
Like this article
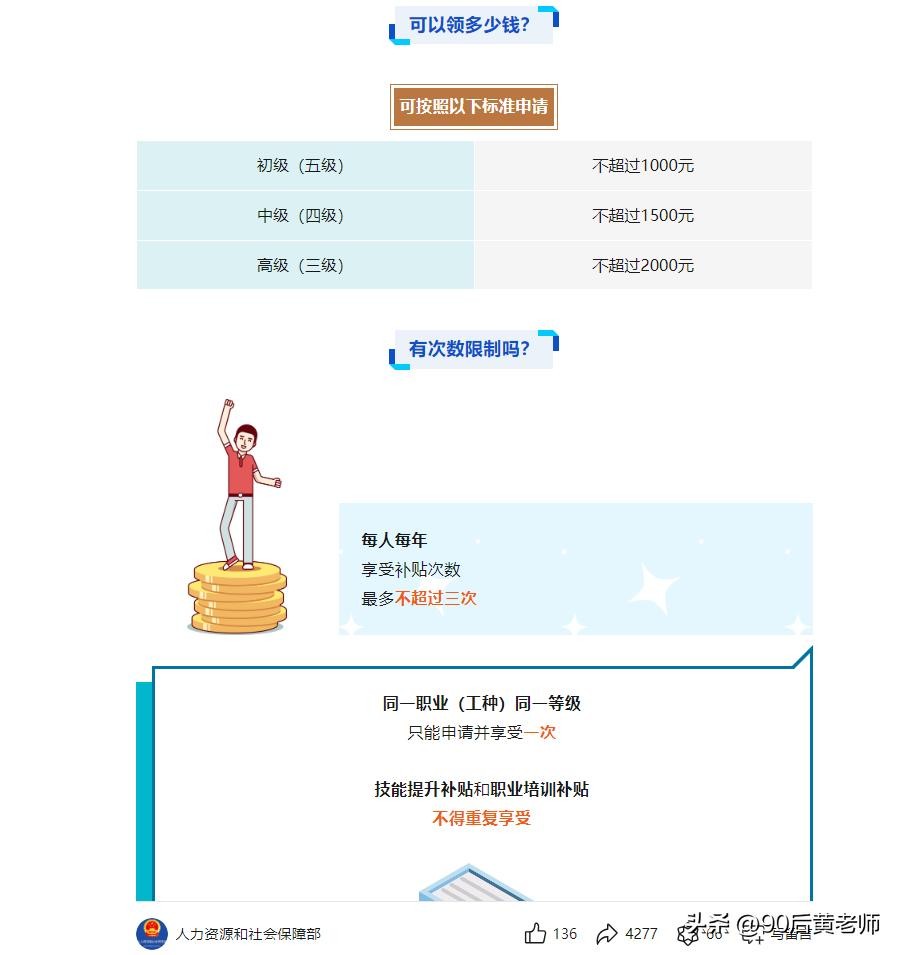click(536, 934)
